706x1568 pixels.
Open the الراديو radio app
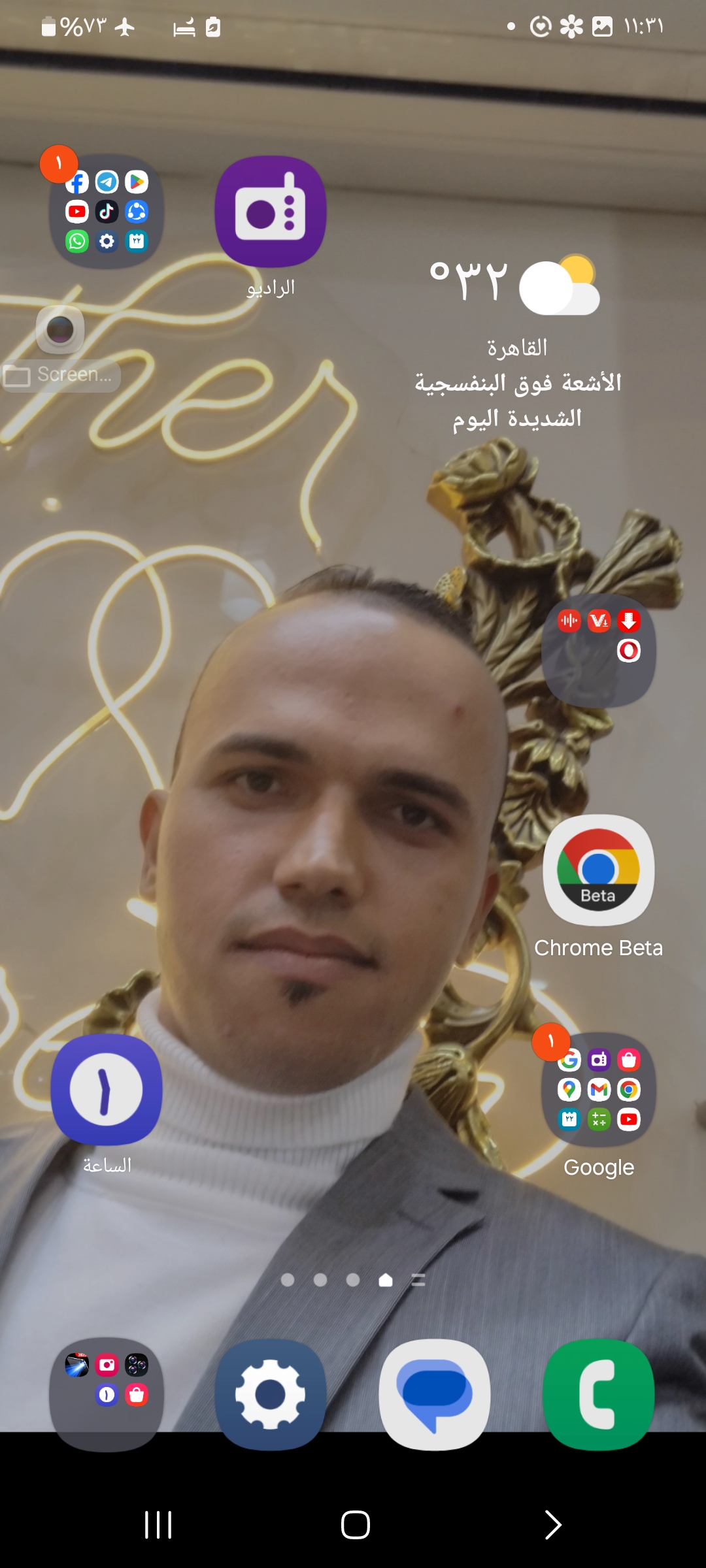point(270,211)
